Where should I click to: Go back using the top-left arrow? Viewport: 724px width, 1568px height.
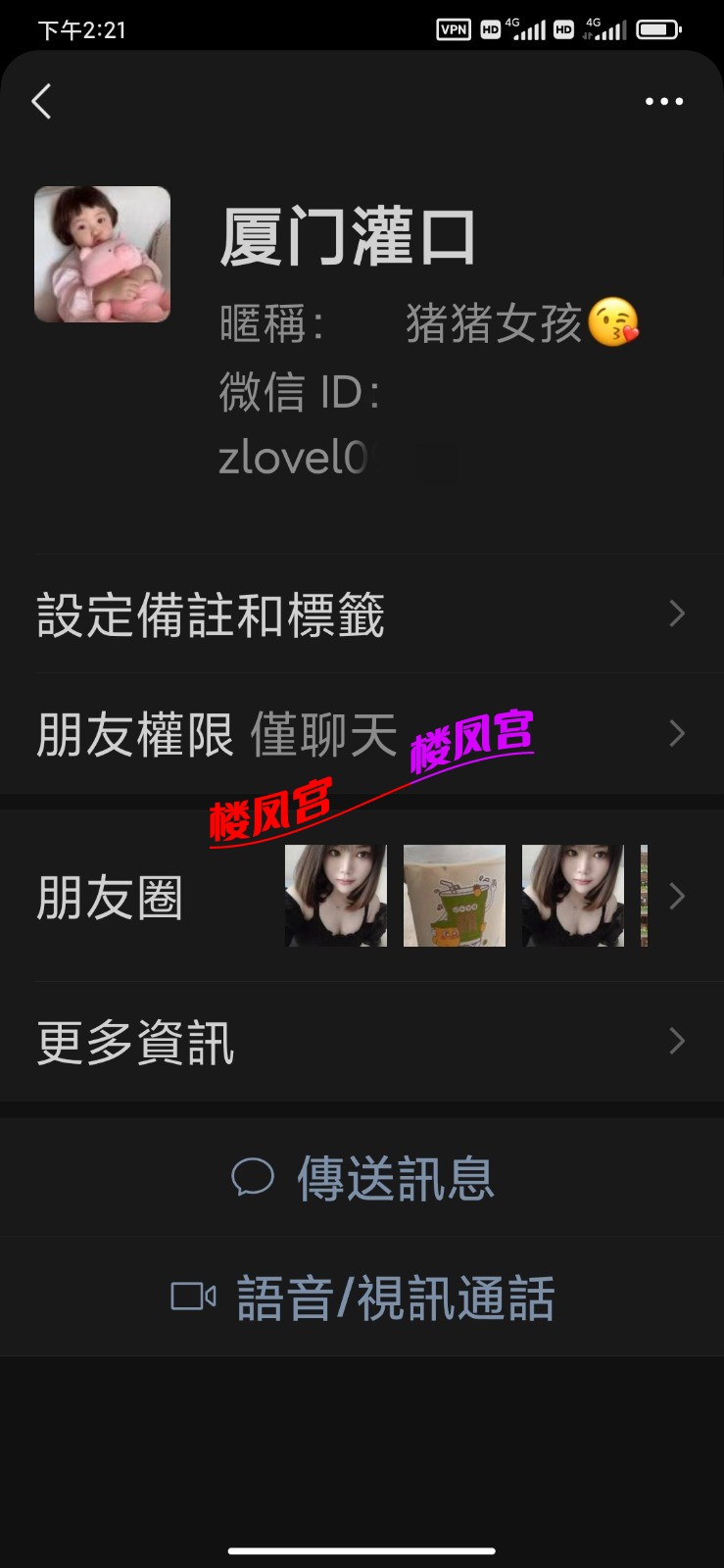pos(41,101)
